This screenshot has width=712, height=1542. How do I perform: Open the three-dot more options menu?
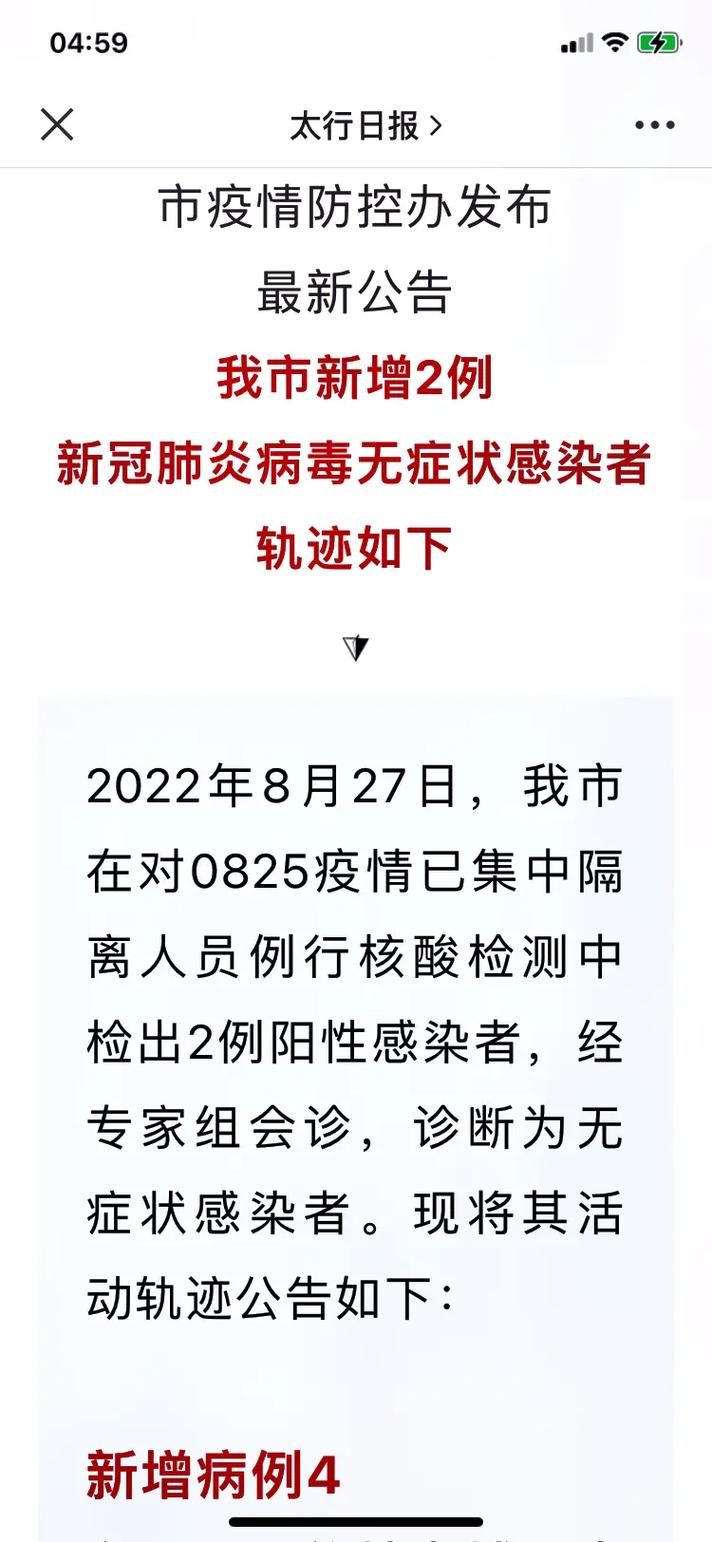[654, 126]
